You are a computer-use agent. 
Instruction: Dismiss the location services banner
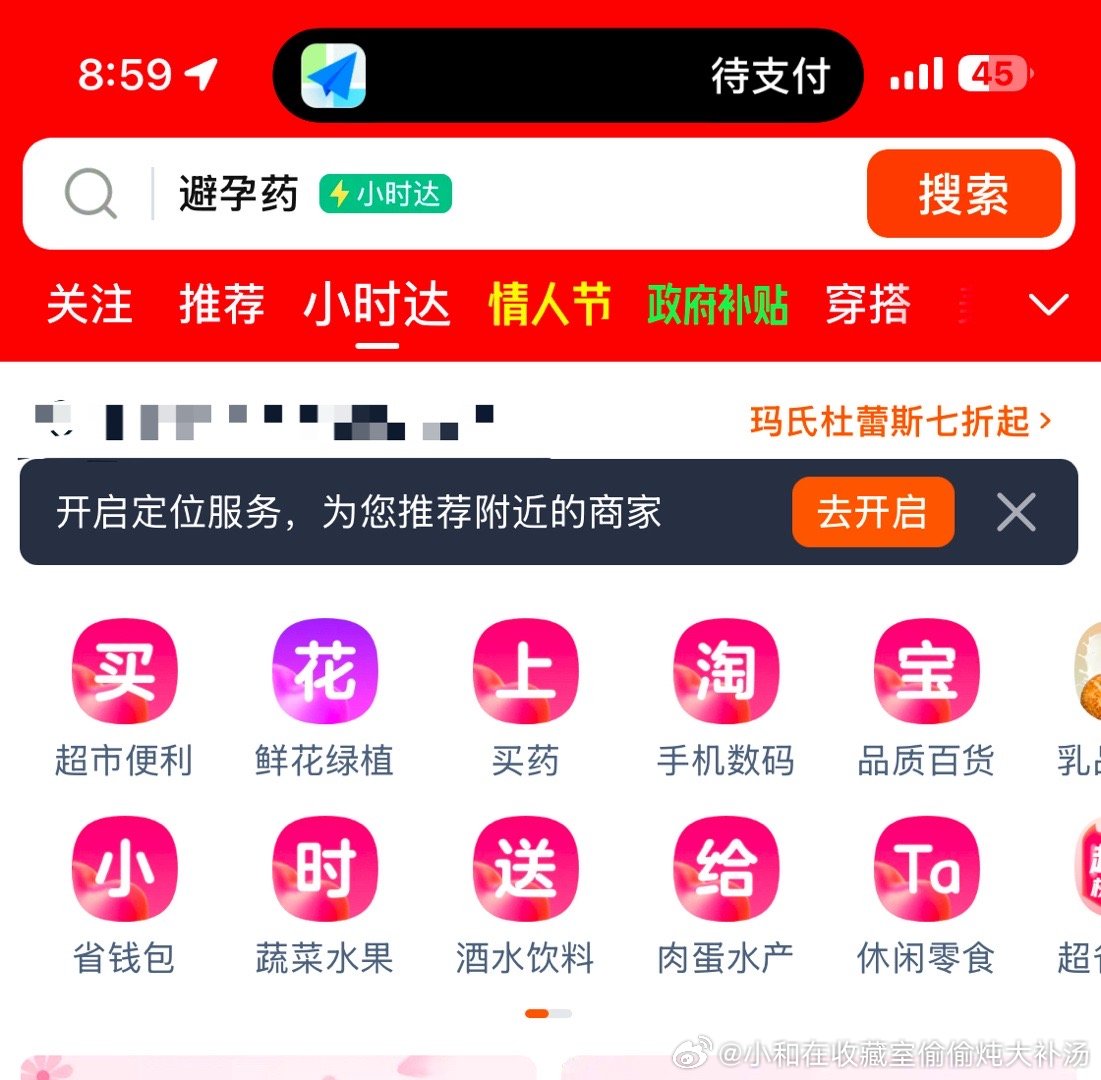tap(1016, 513)
